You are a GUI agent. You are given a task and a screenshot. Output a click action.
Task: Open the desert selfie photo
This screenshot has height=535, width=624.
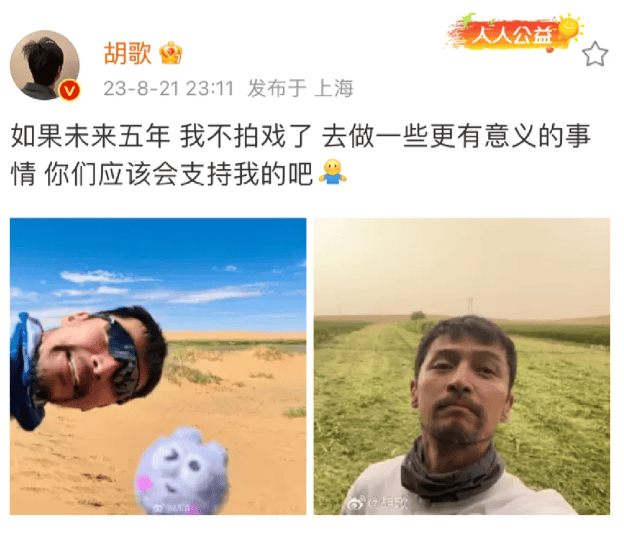point(158,366)
